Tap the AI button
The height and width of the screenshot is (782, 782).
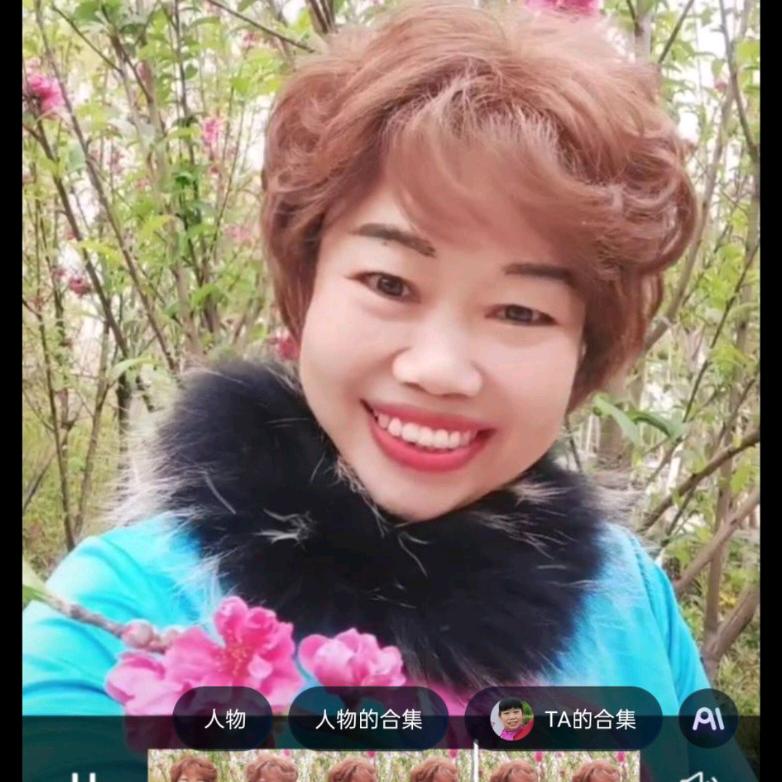coord(708,719)
